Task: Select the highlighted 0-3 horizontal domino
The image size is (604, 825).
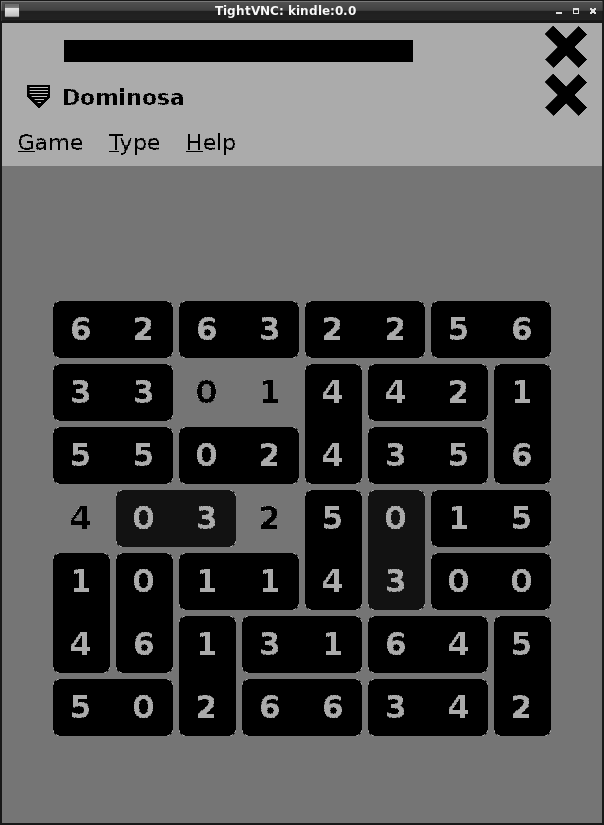Action: [x=175, y=518]
